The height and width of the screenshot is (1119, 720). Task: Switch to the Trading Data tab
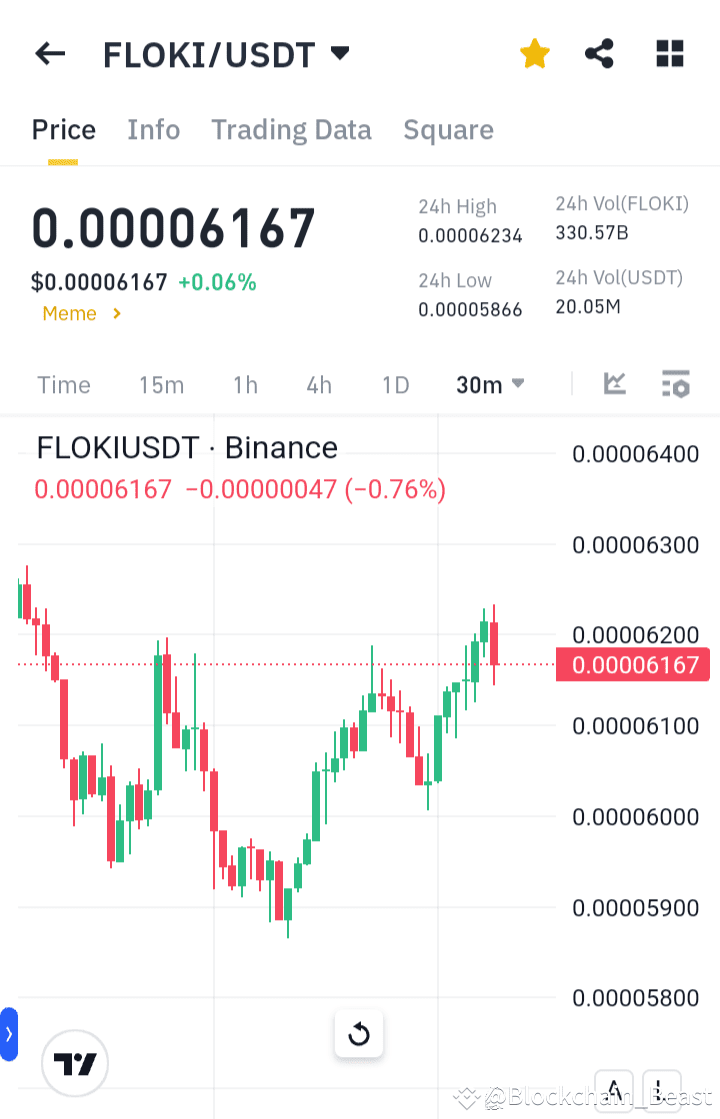point(291,130)
